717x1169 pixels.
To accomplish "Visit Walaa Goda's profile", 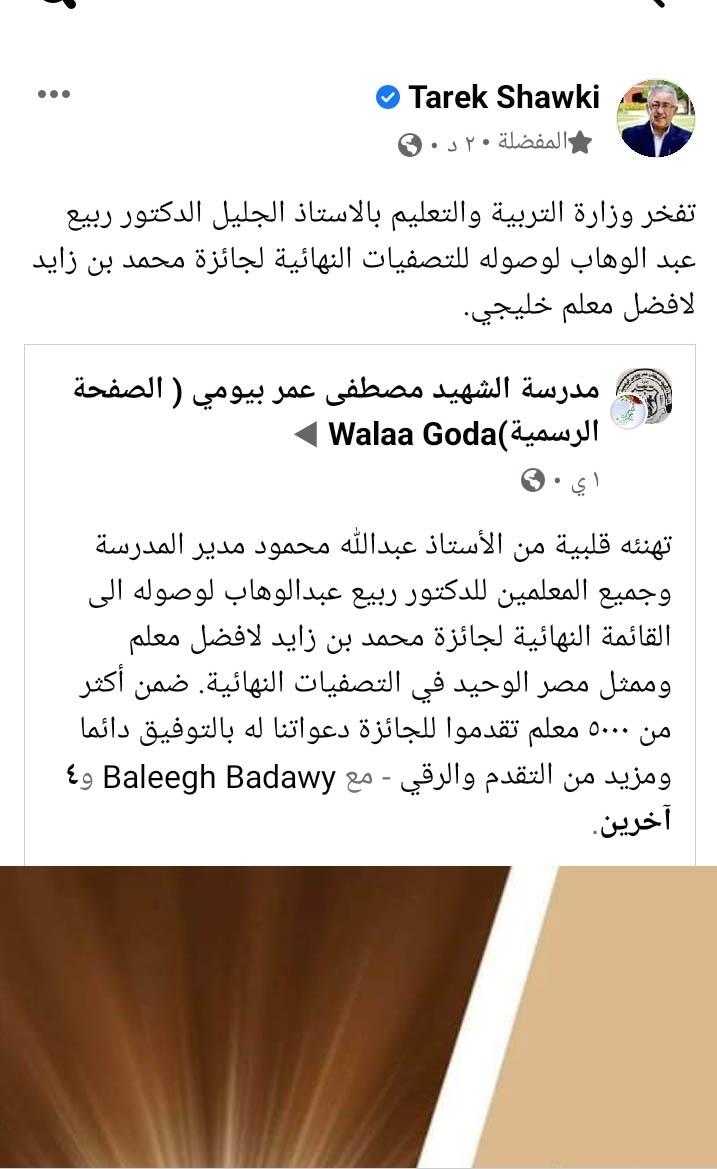I will click(413, 435).
